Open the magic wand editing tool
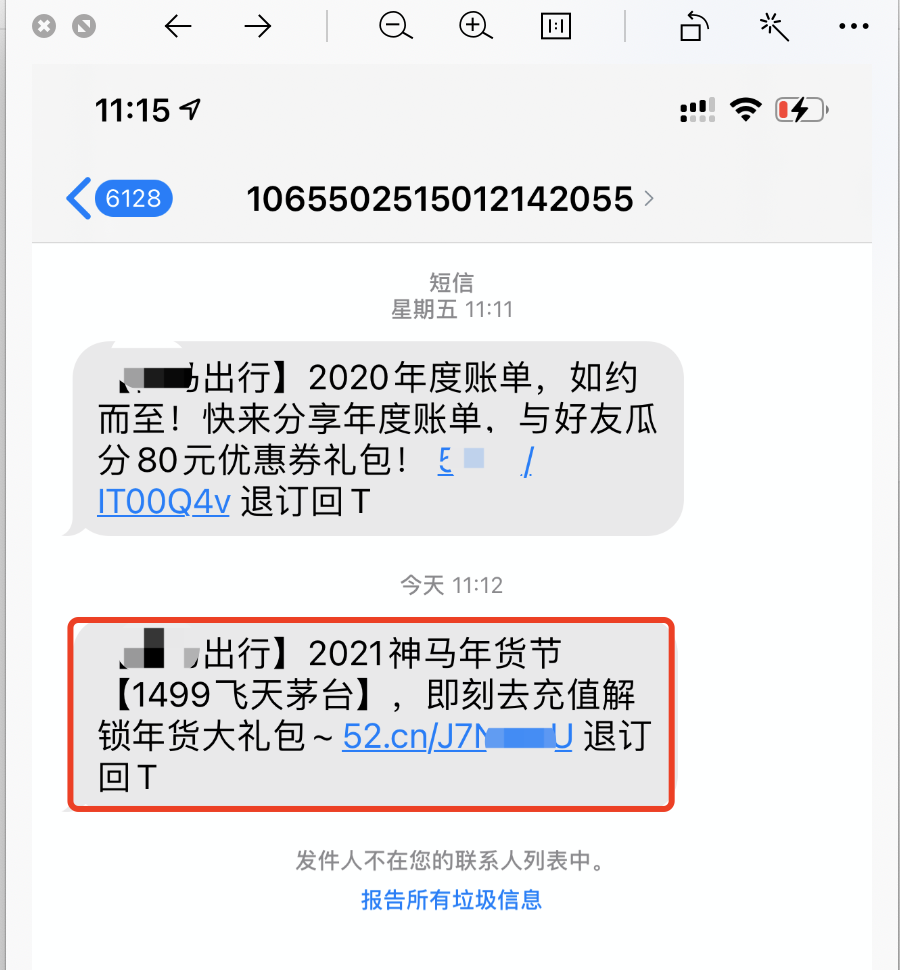Viewport: 900px width, 970px height. [774, 27]
